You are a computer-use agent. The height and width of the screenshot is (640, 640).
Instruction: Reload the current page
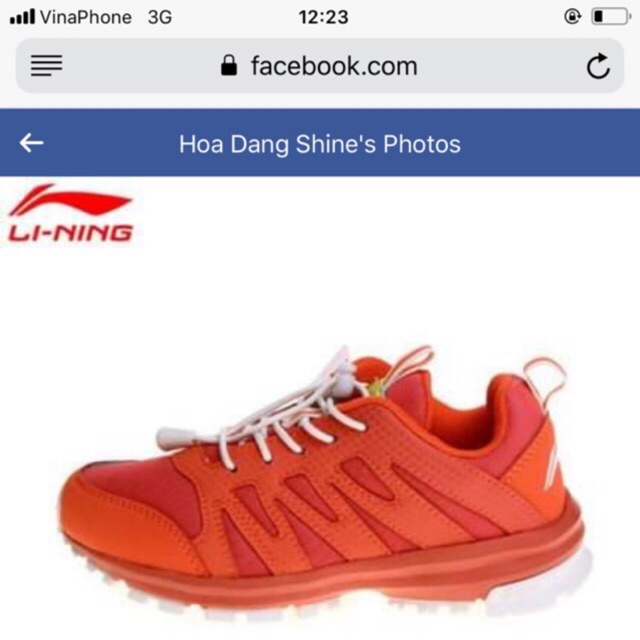click(x=597, y=67)
